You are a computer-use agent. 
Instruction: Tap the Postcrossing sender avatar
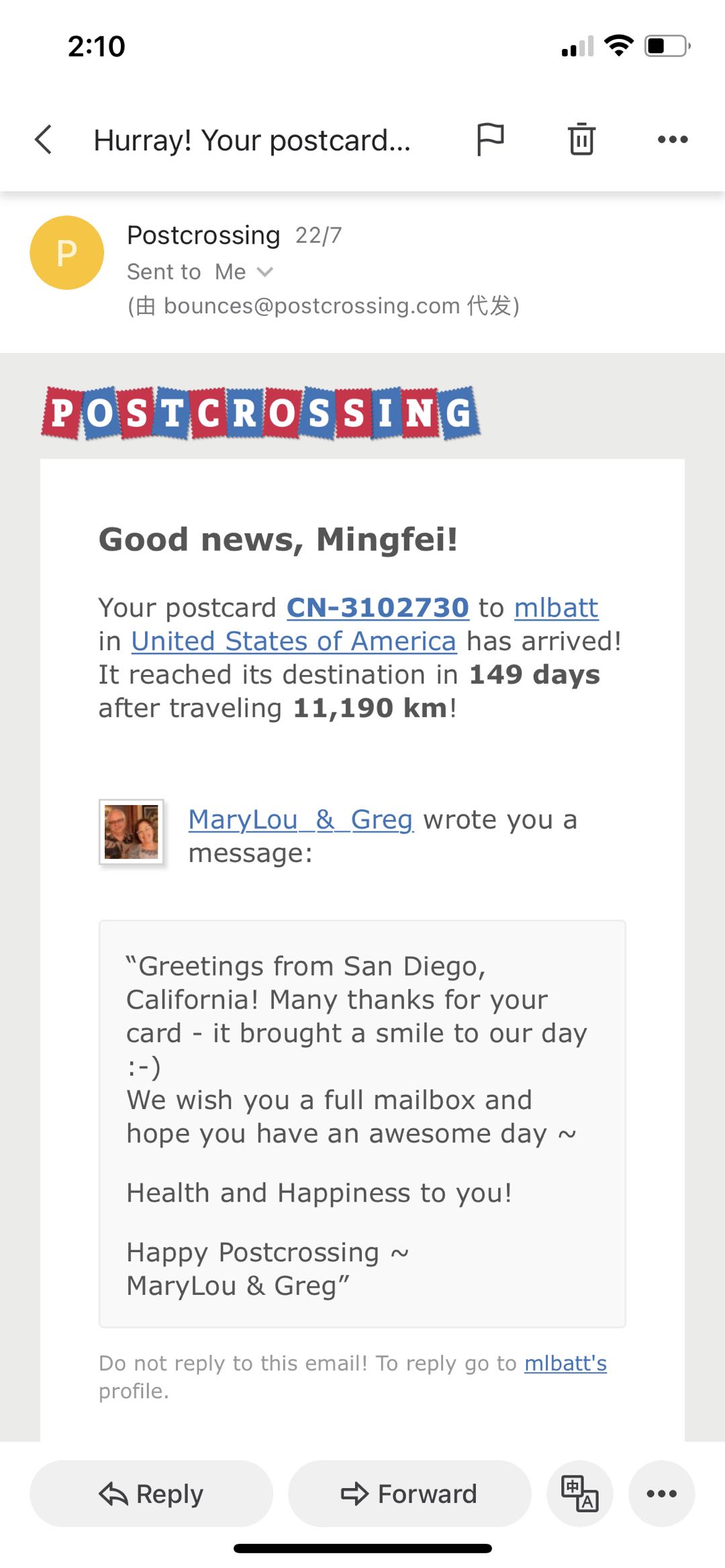click(66, 253)
